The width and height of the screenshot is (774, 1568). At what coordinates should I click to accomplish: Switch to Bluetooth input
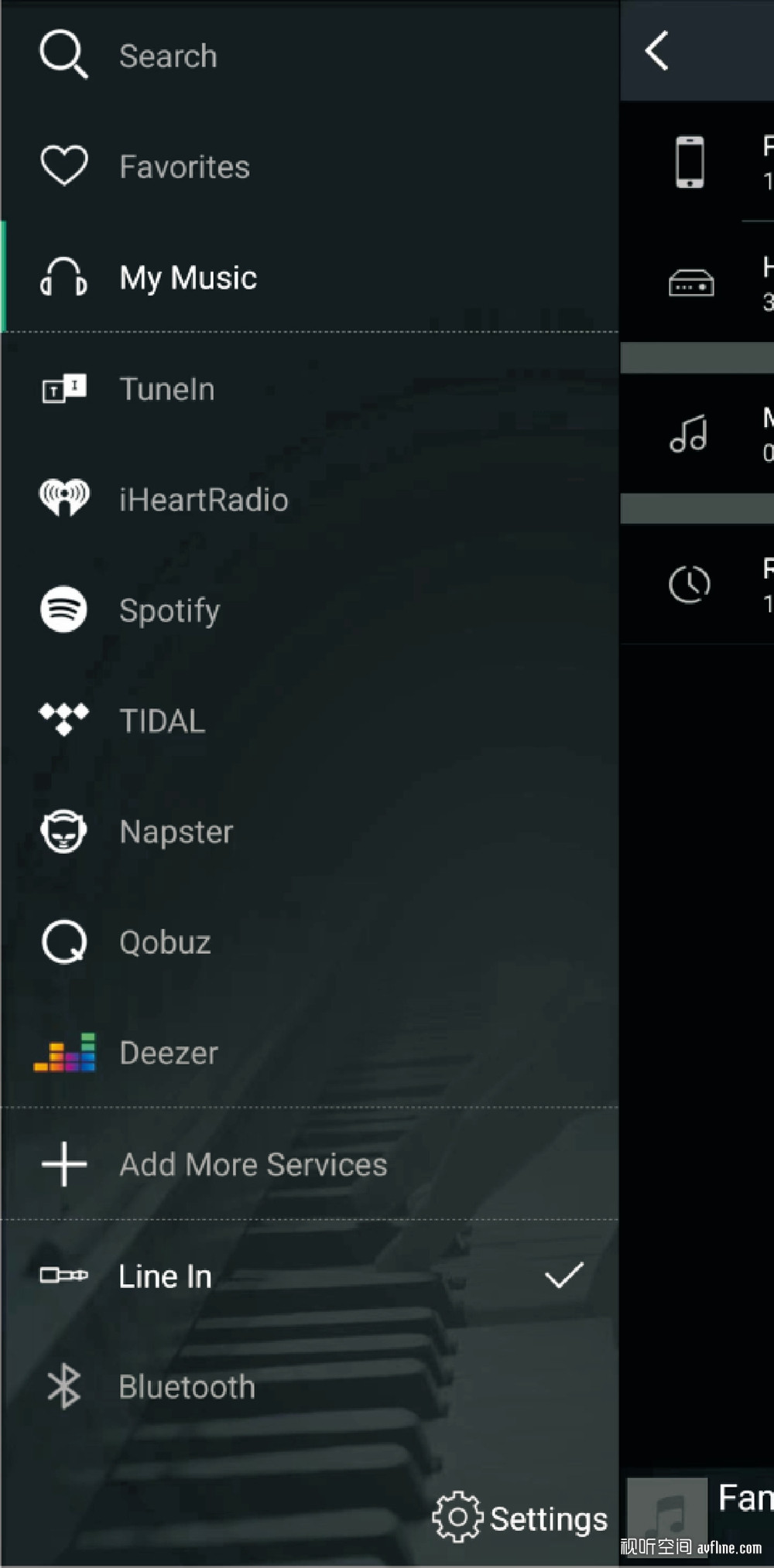310,1386
